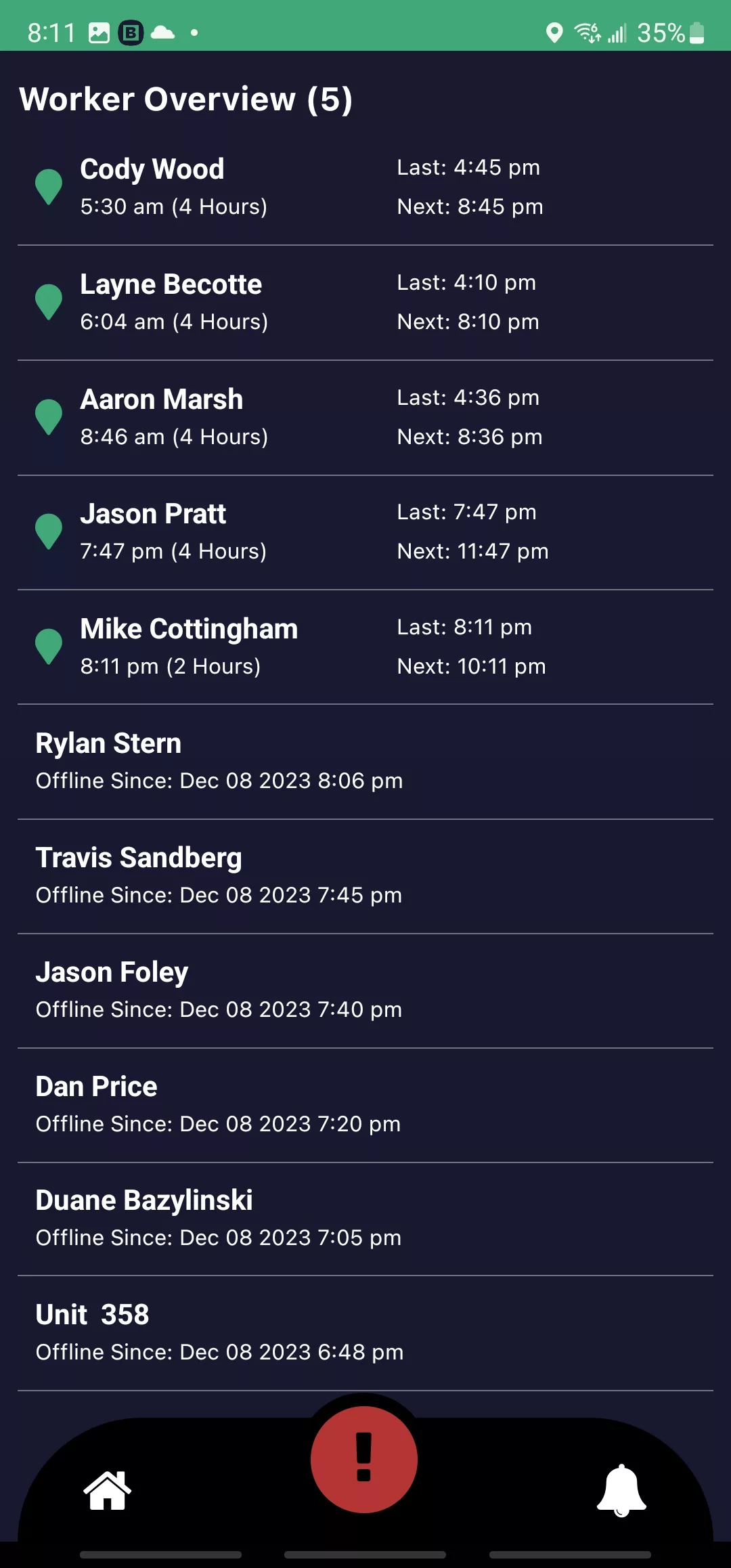Open Jason Foley's row
This screenshot has height=1568, width=731.
365,990
